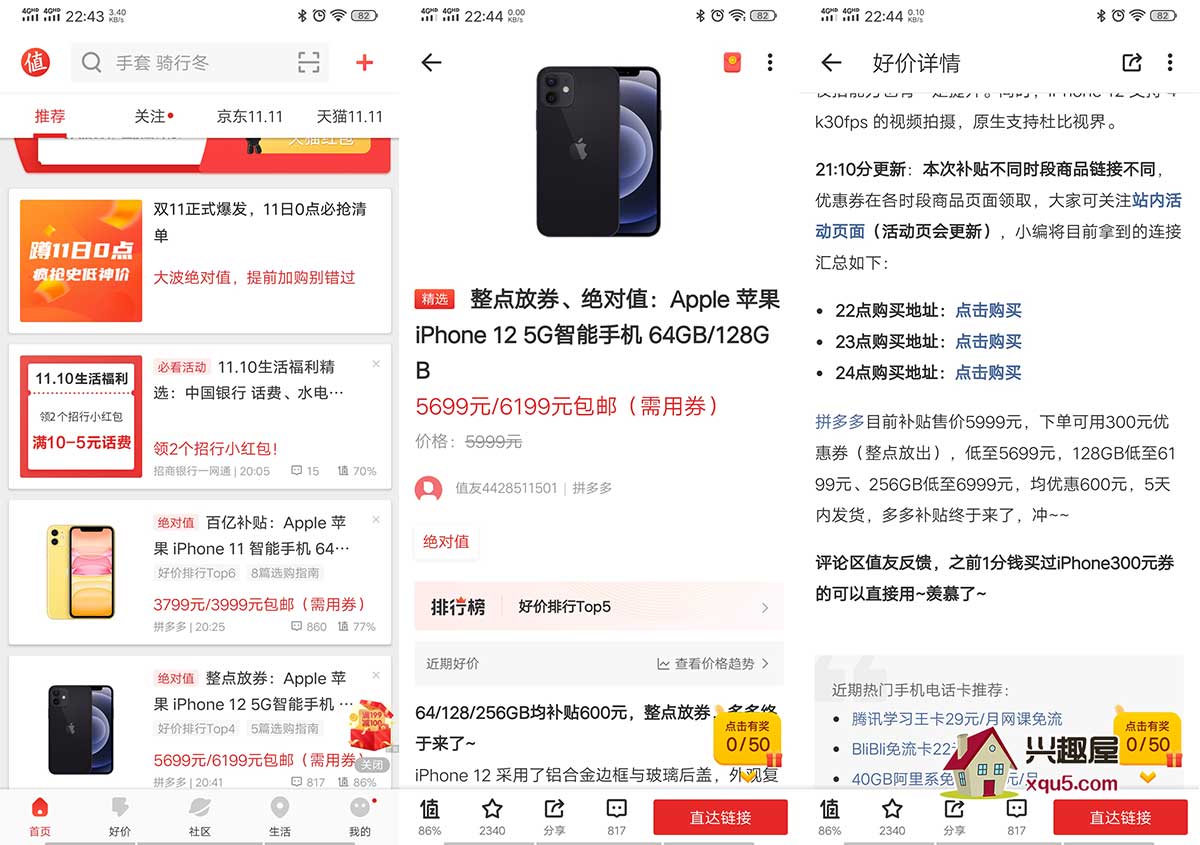Screen dimensions: 1200x845
Task: Open the scan icon next to search
Action: coord(309,63)
